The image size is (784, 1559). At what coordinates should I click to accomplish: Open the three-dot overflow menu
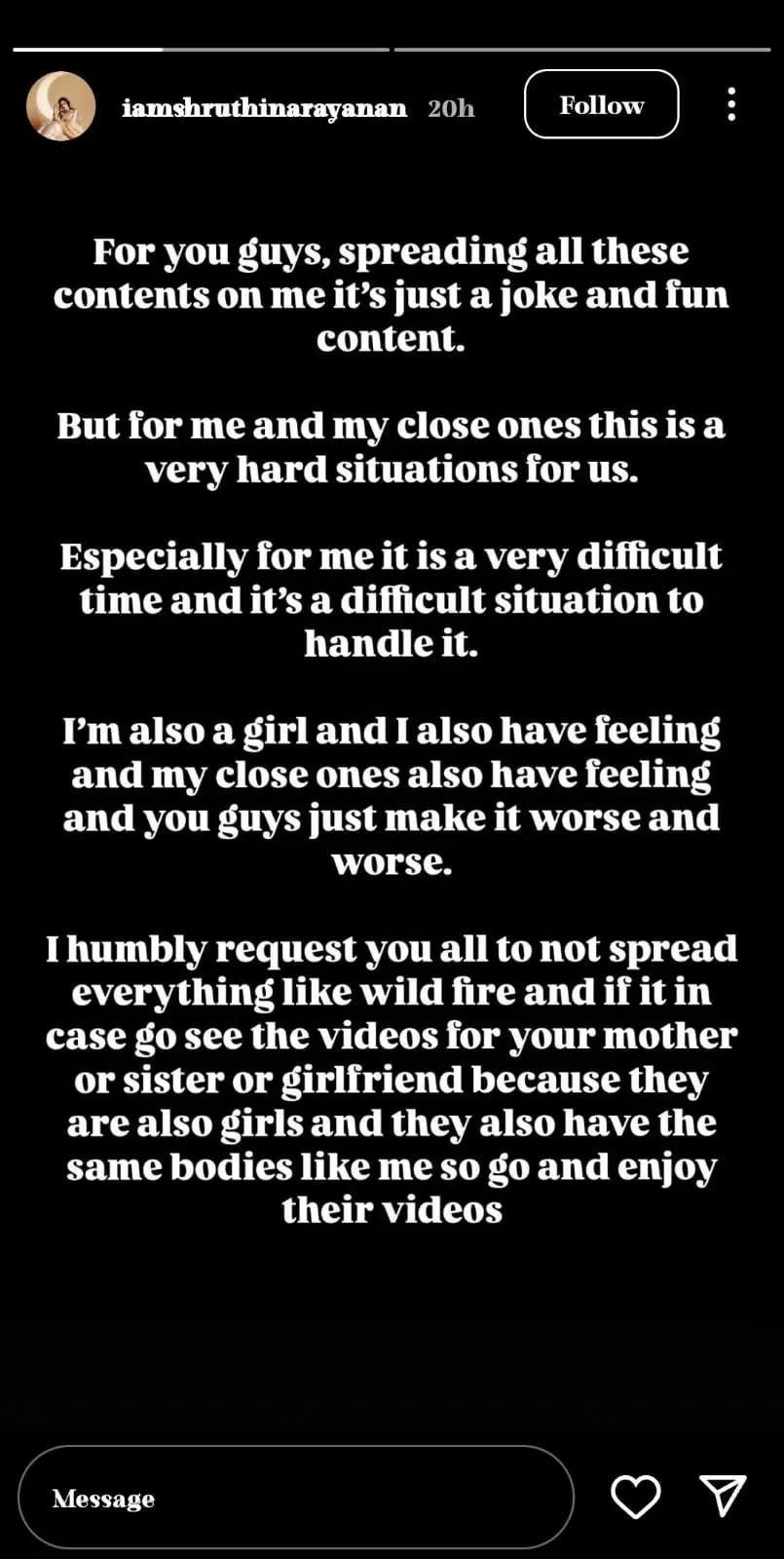click(x=731, y=105)
